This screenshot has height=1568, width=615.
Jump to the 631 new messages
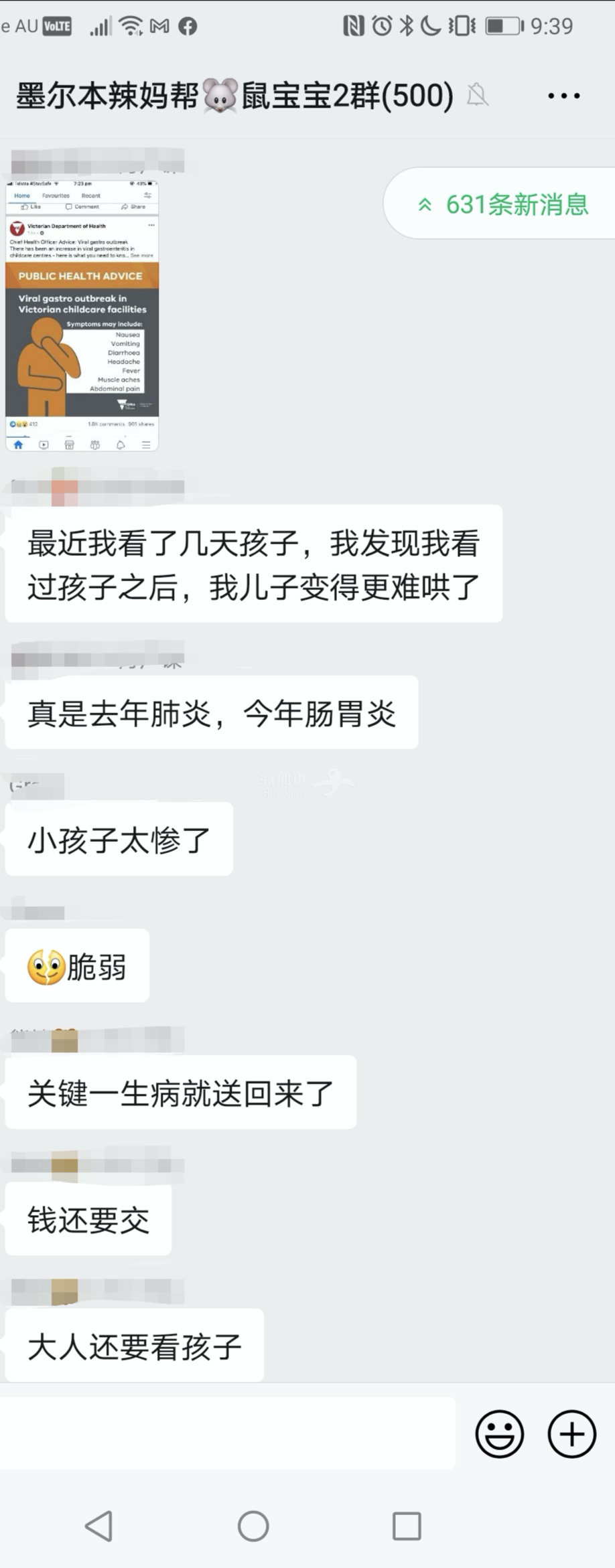point(503,204)
